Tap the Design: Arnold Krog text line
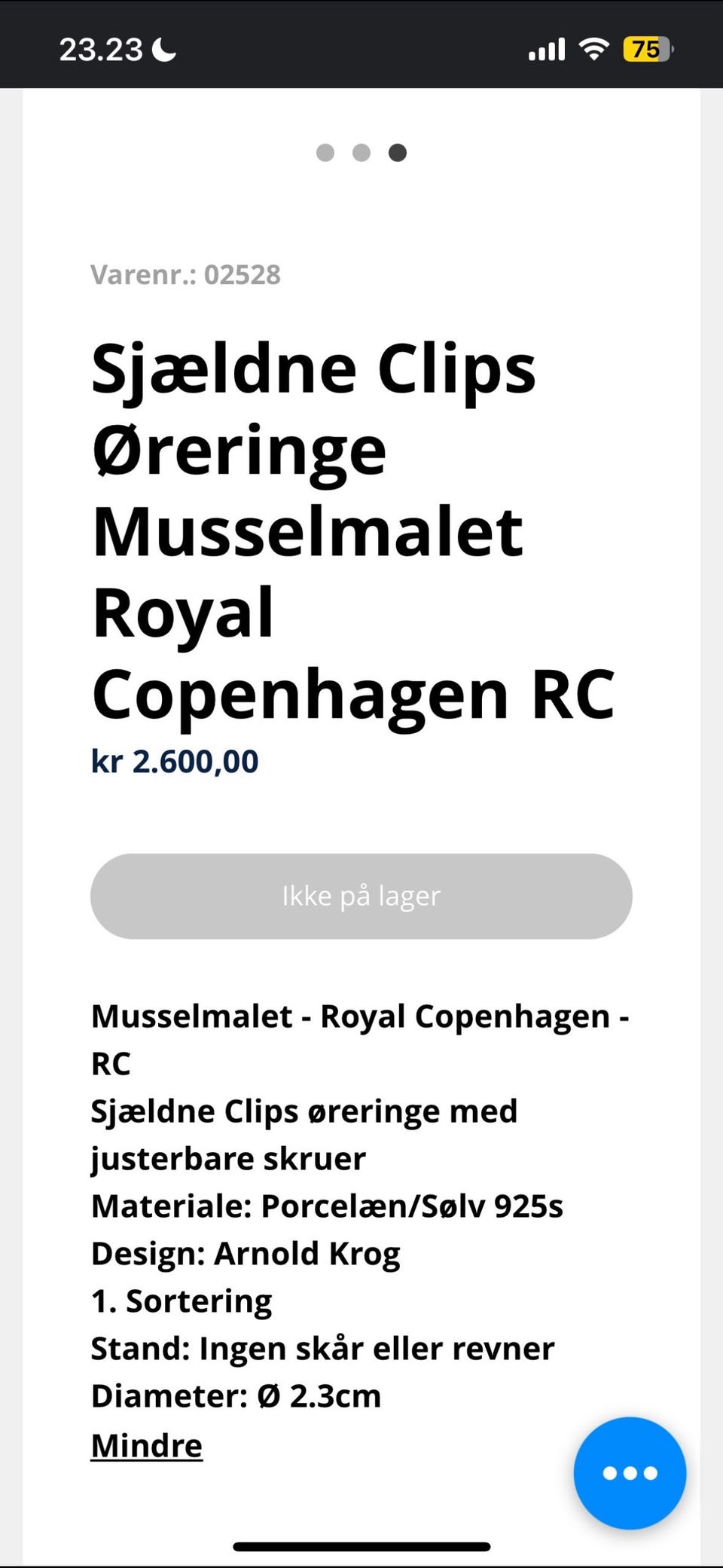Image resolution: width=723 pixels, height=1568 pixels. [246, 1253]
